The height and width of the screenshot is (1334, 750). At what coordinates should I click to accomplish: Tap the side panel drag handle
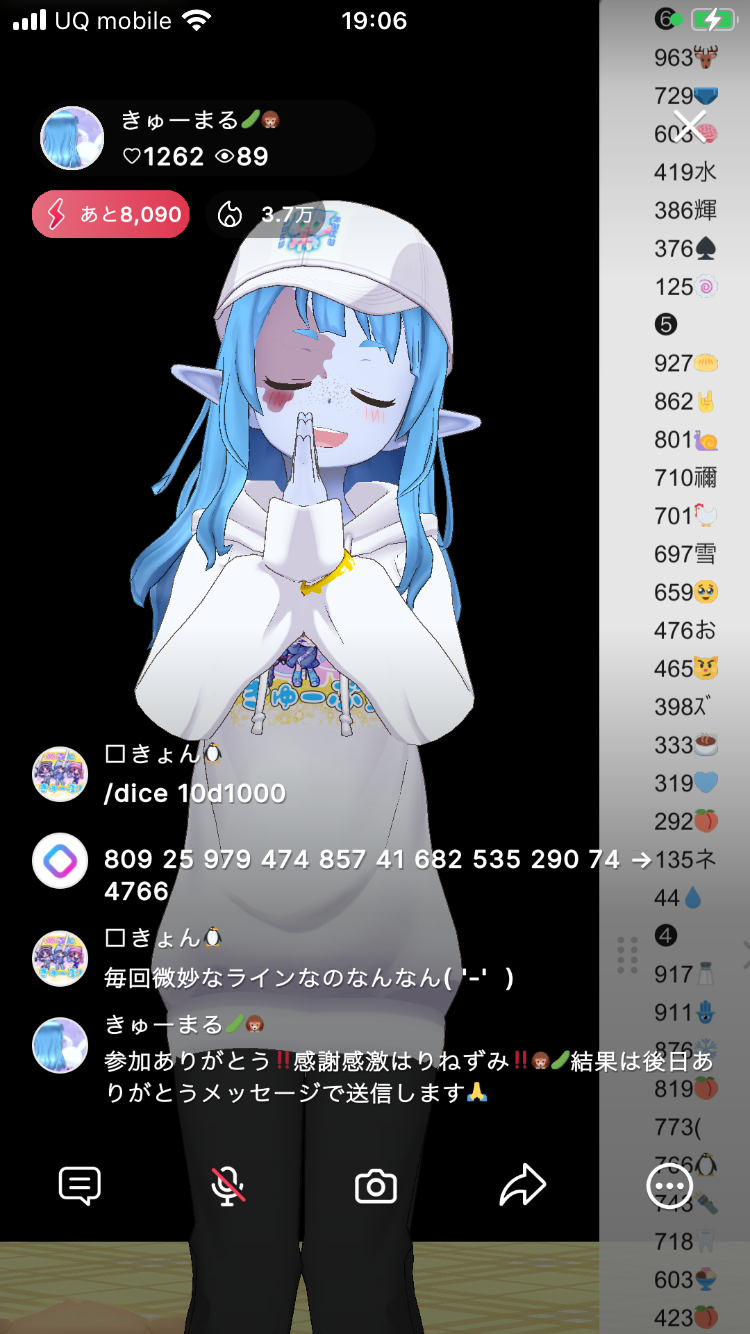pos(628,955)
